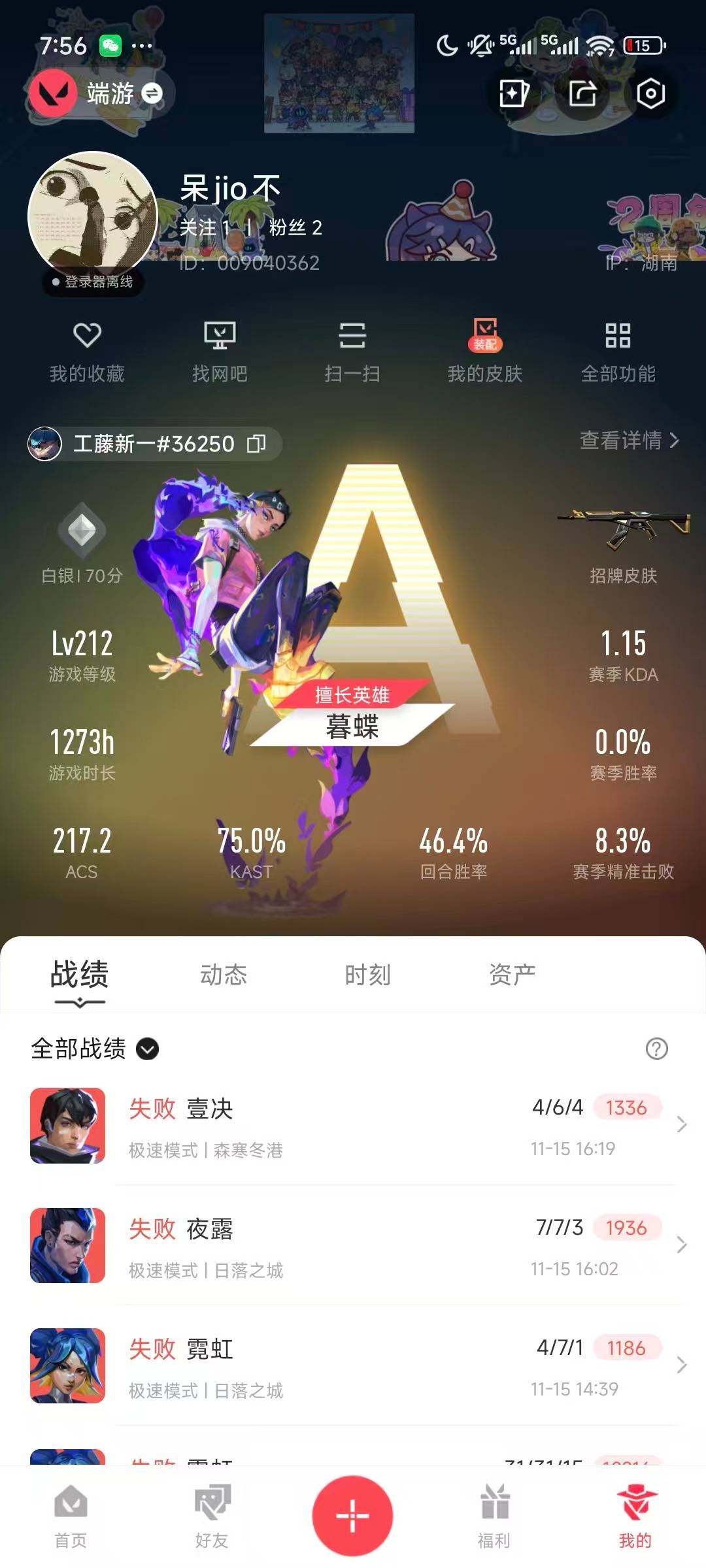Switch to 资产 tab
This screenshot has height=1568, width=706.
[512, 975]
